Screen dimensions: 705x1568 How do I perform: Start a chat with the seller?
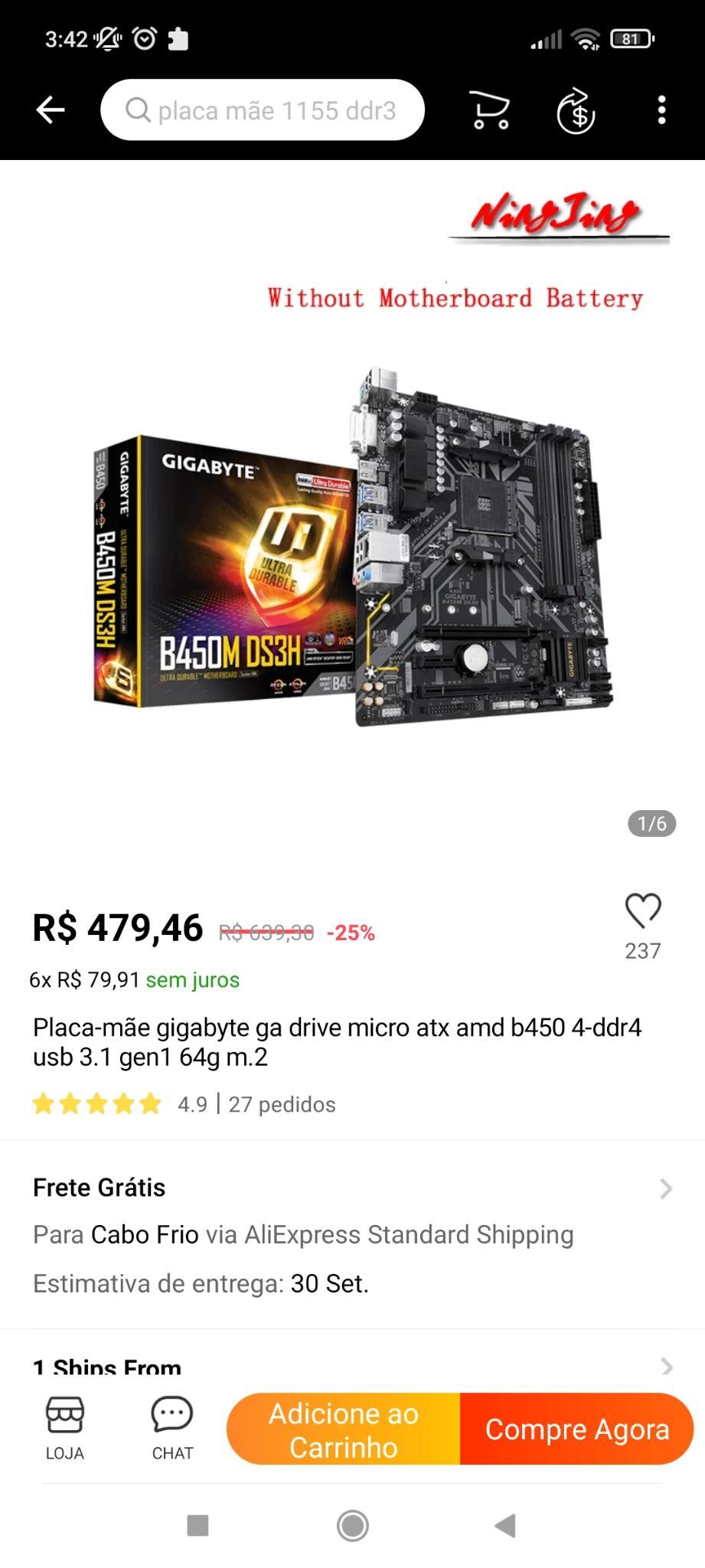[x=172, y=1429]
